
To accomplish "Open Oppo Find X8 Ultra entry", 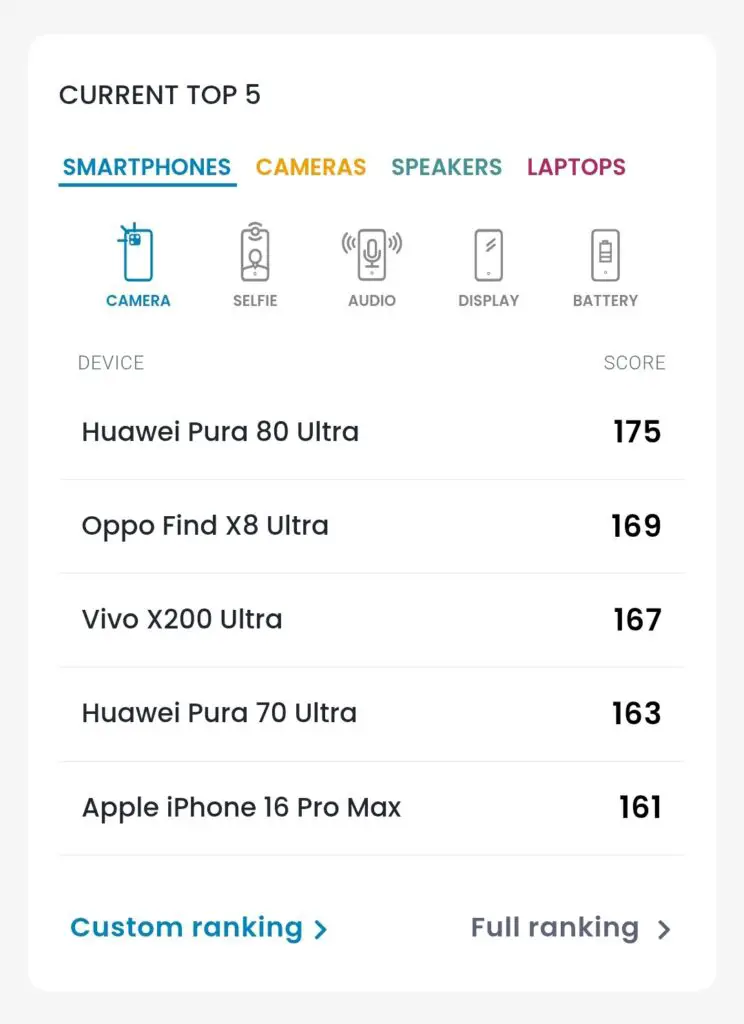I will (x=205, y=526).
